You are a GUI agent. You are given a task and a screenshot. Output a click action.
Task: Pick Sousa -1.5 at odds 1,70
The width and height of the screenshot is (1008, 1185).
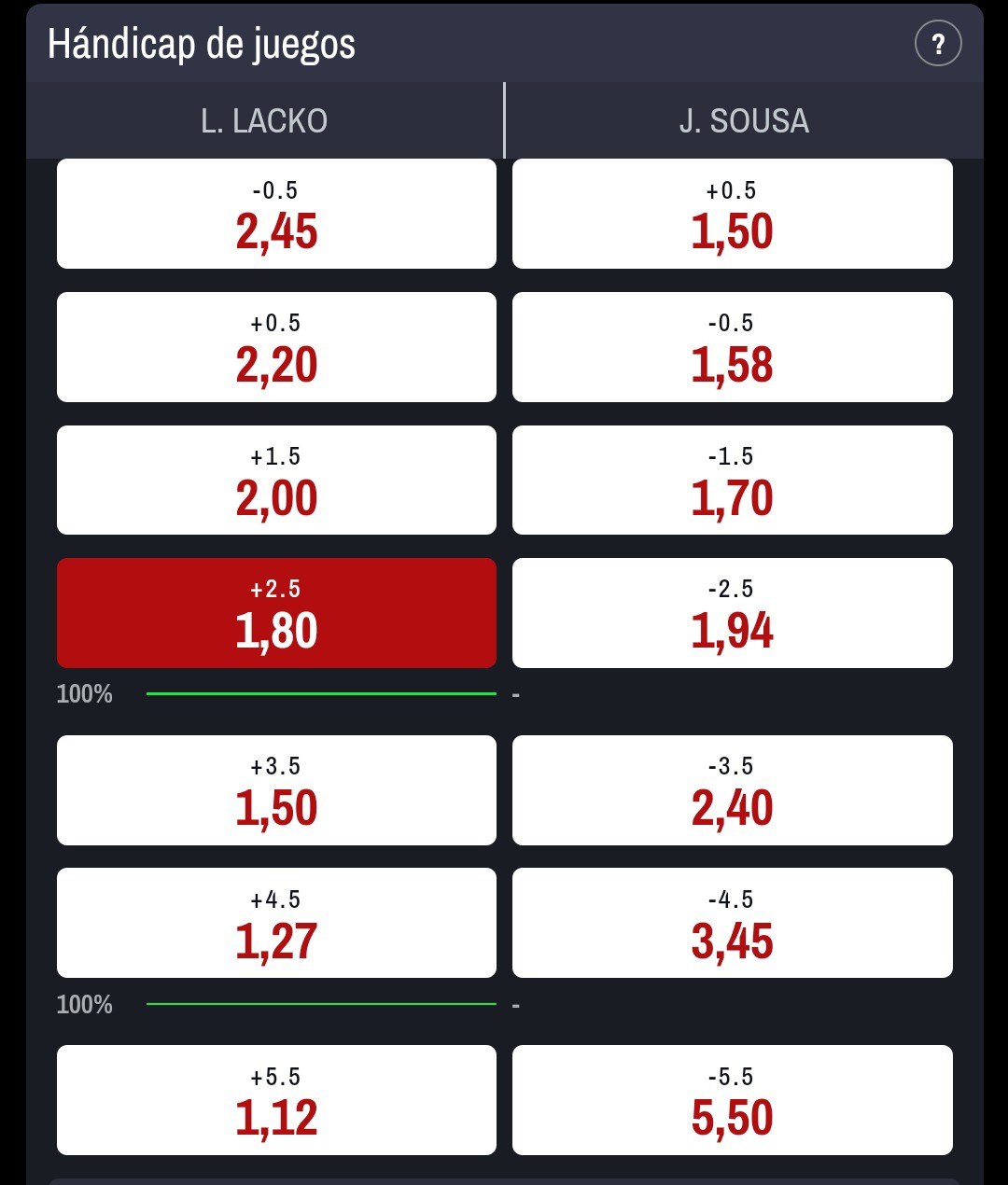click(x=733, y=481)
